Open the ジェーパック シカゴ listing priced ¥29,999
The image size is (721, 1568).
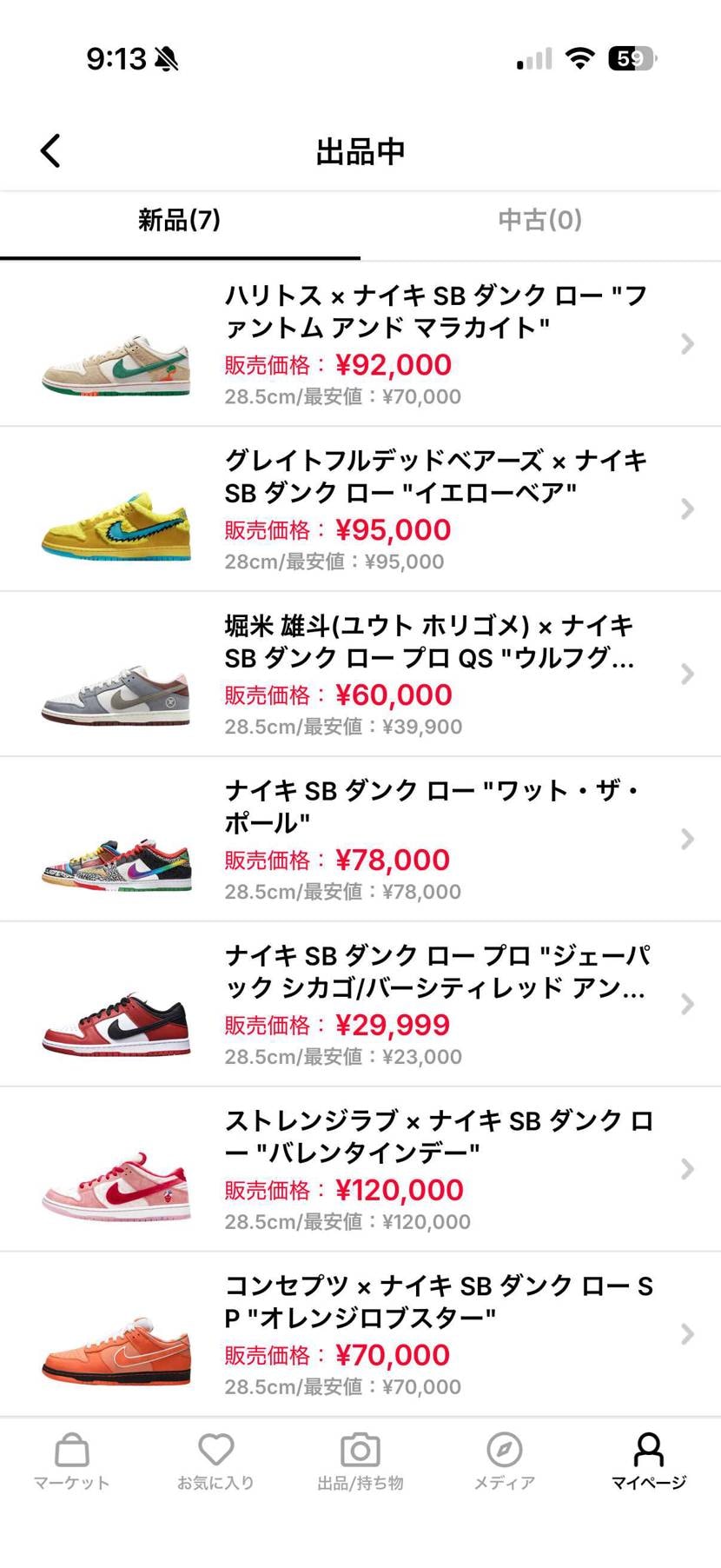click(360, 1005)
